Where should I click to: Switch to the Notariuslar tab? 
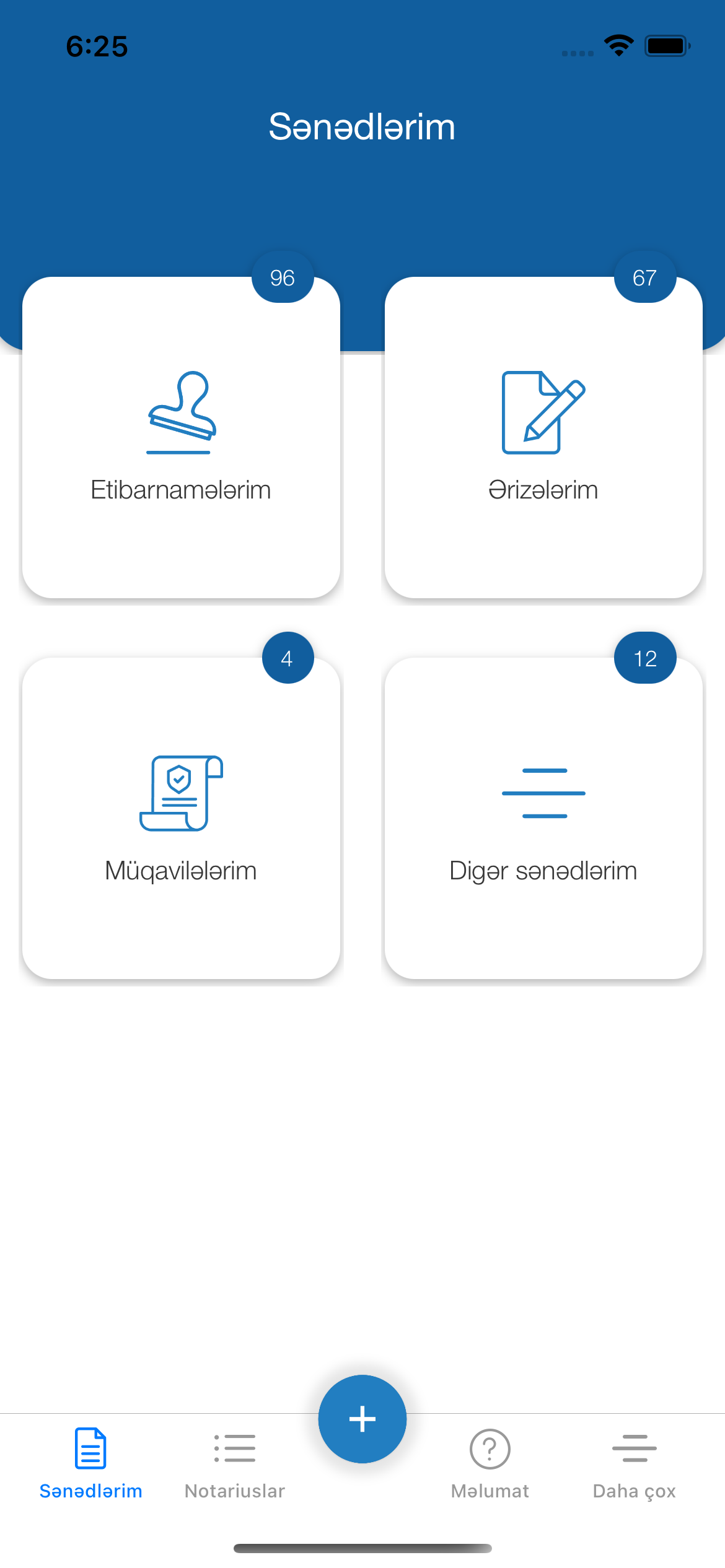(x=235, y=1464)
